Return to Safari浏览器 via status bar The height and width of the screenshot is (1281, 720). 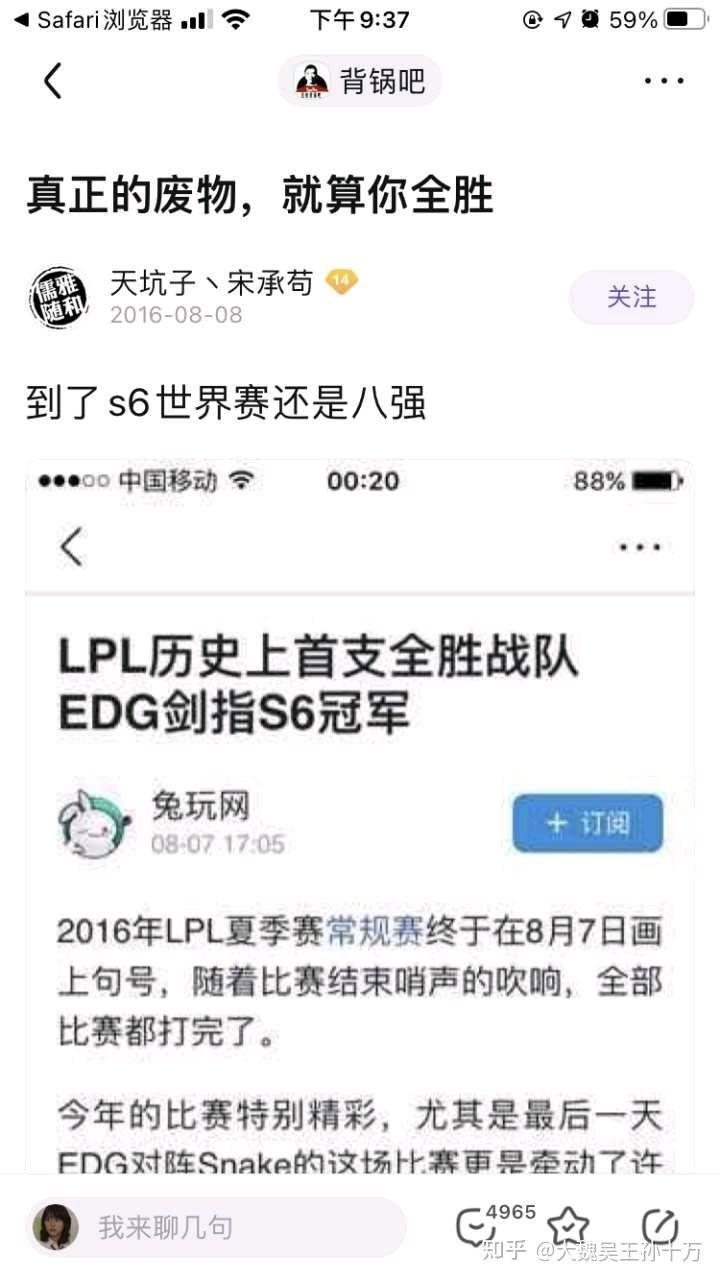point(92,19)
